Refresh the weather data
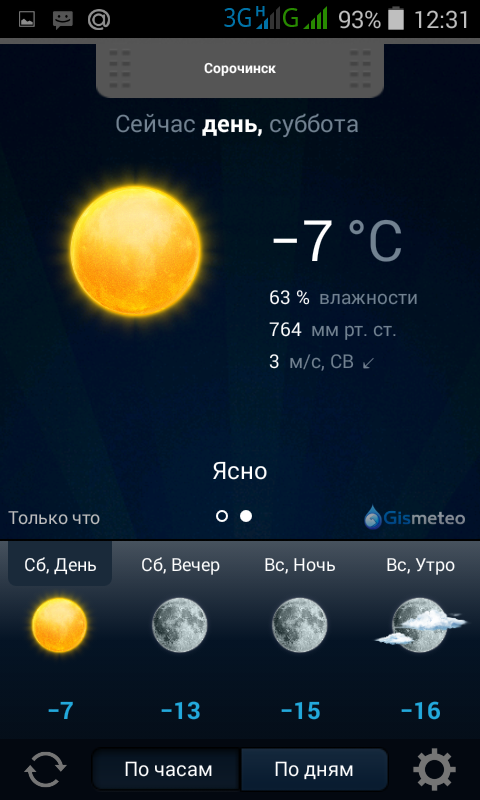The image size is (480, 800). point(45,768)
